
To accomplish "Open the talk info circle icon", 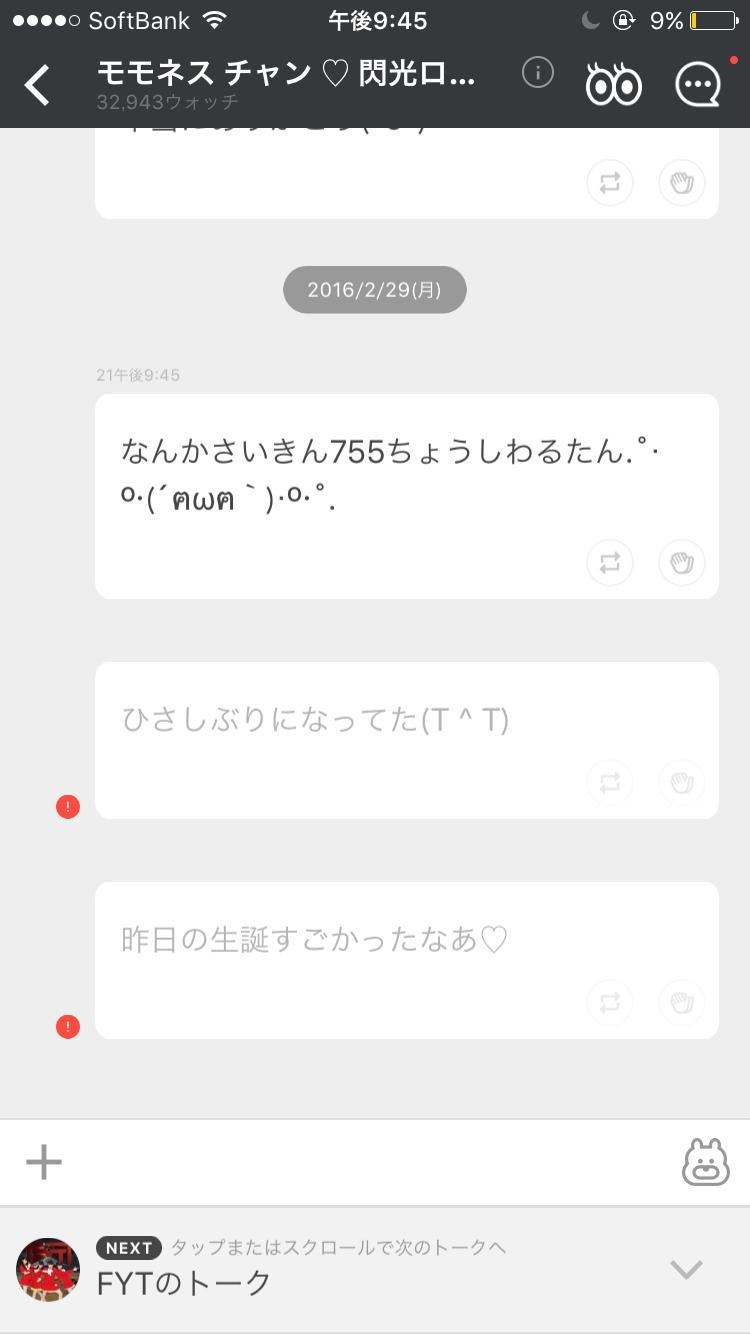I will tap(537, 72).
